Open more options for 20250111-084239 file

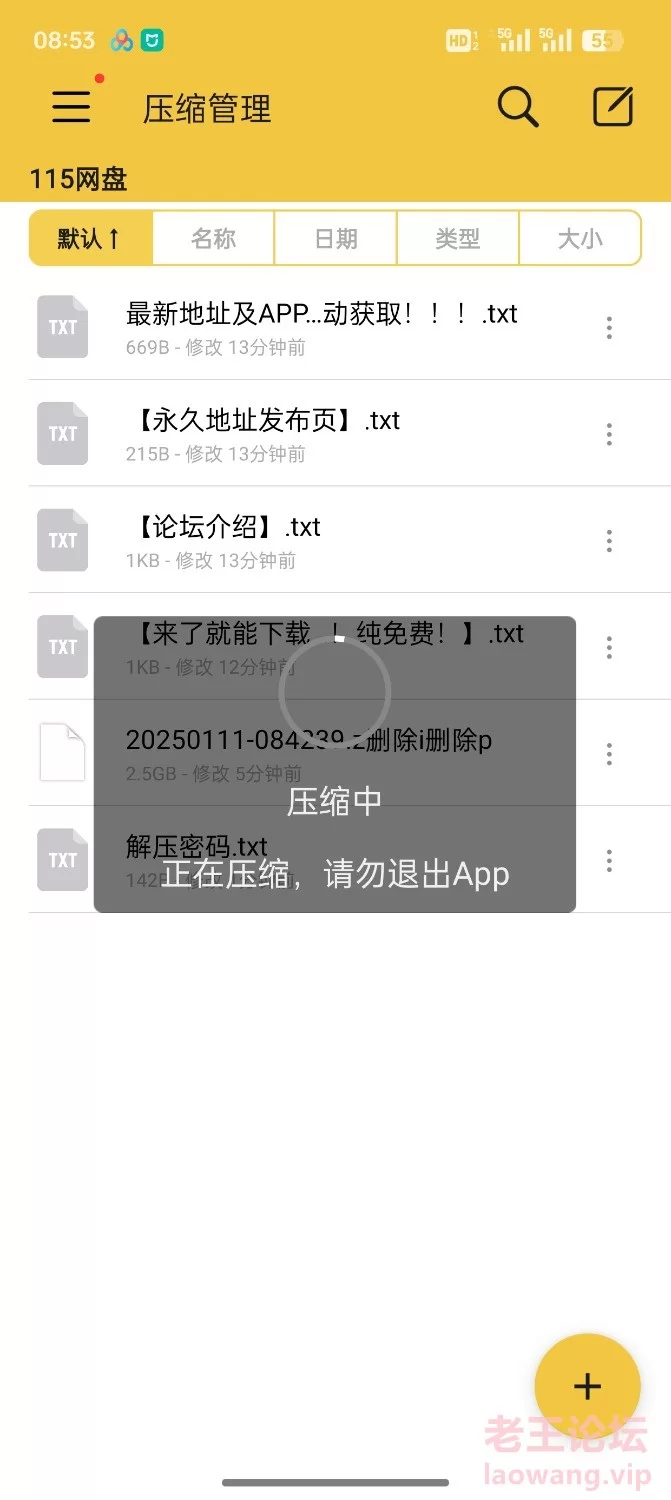coord(609,754)
